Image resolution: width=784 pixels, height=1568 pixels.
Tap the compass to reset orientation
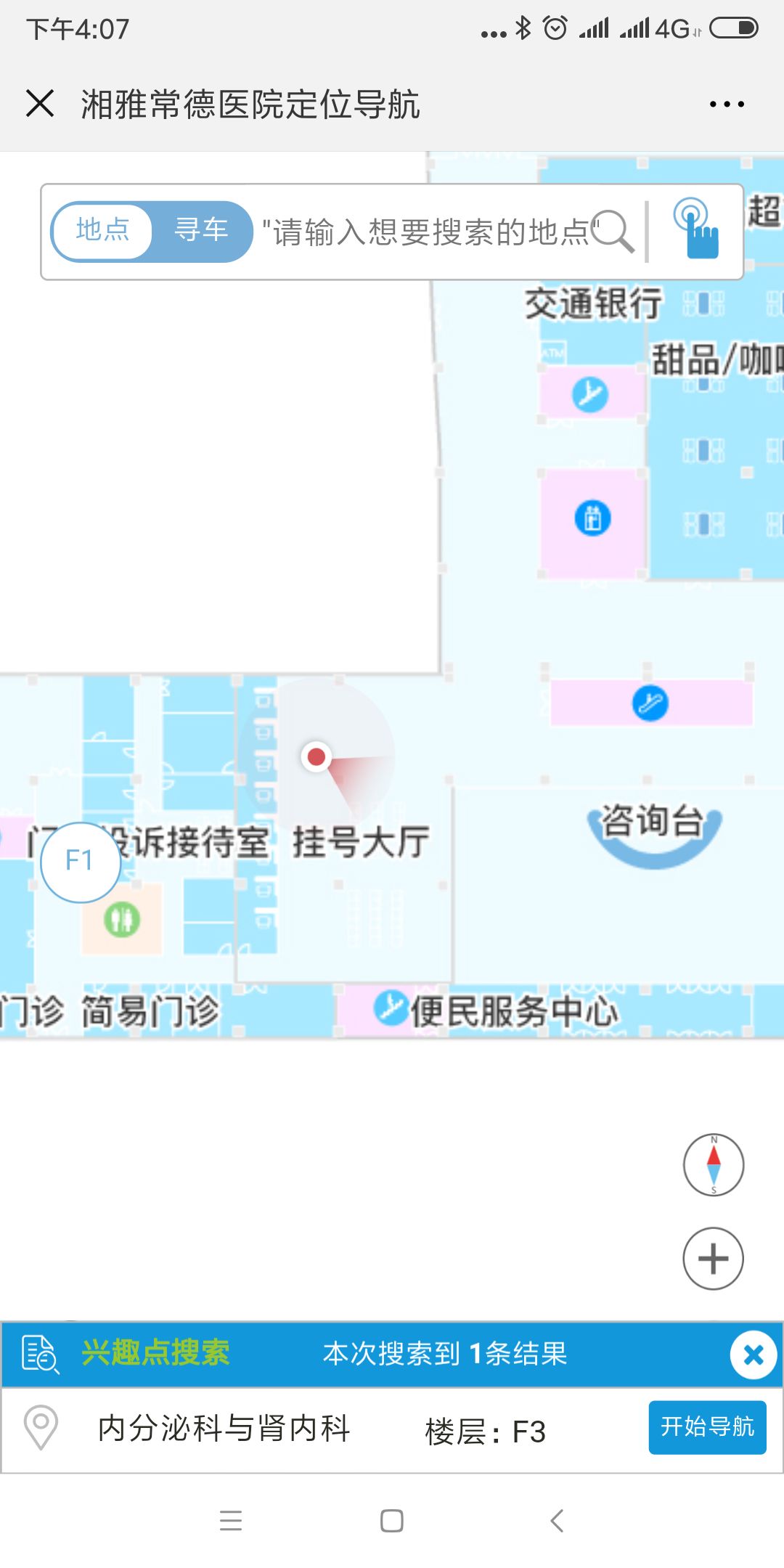[714, 1164]
